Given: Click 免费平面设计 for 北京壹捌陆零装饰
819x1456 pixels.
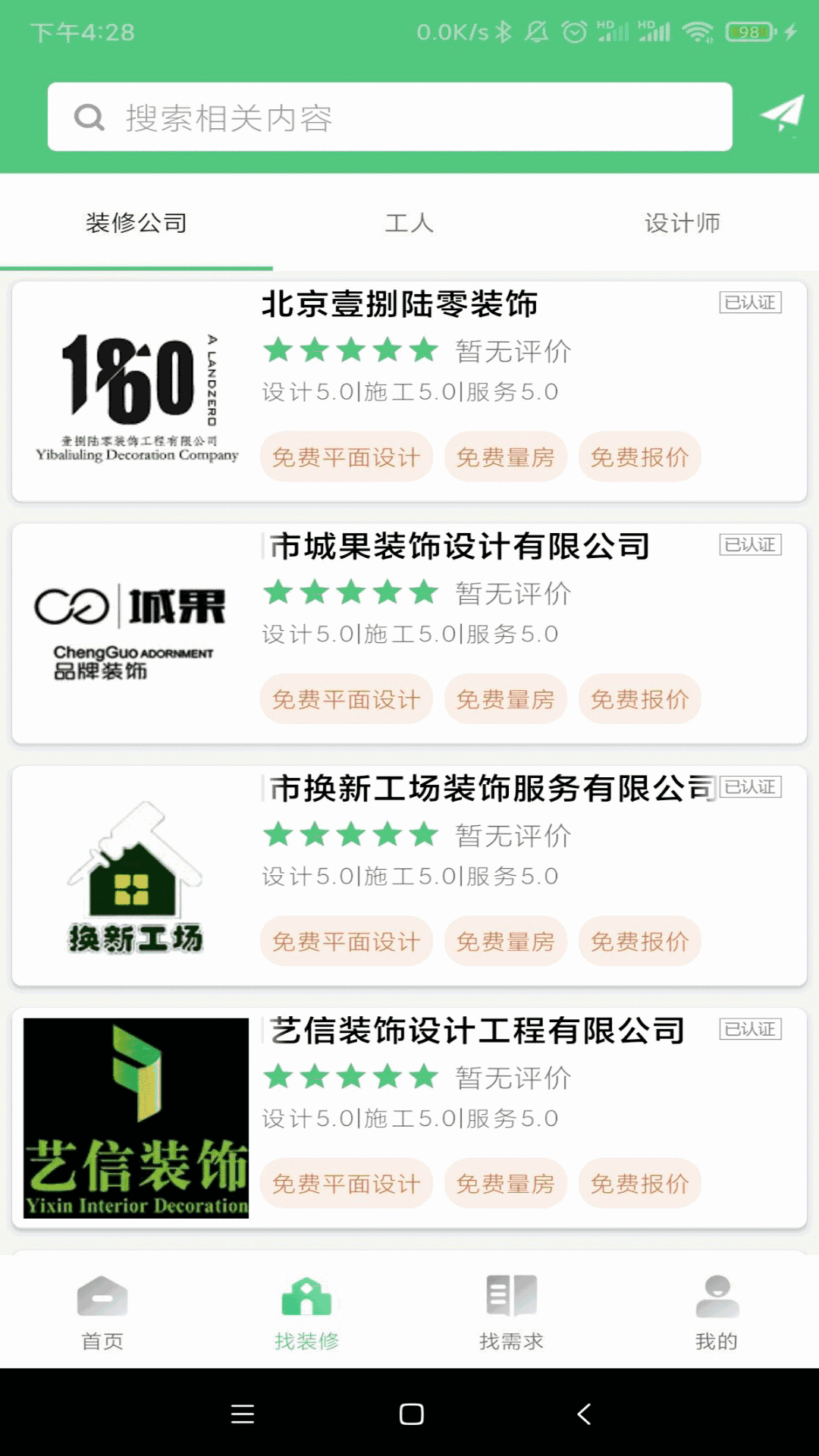Looking at the screenshot, I should (346, 457).
